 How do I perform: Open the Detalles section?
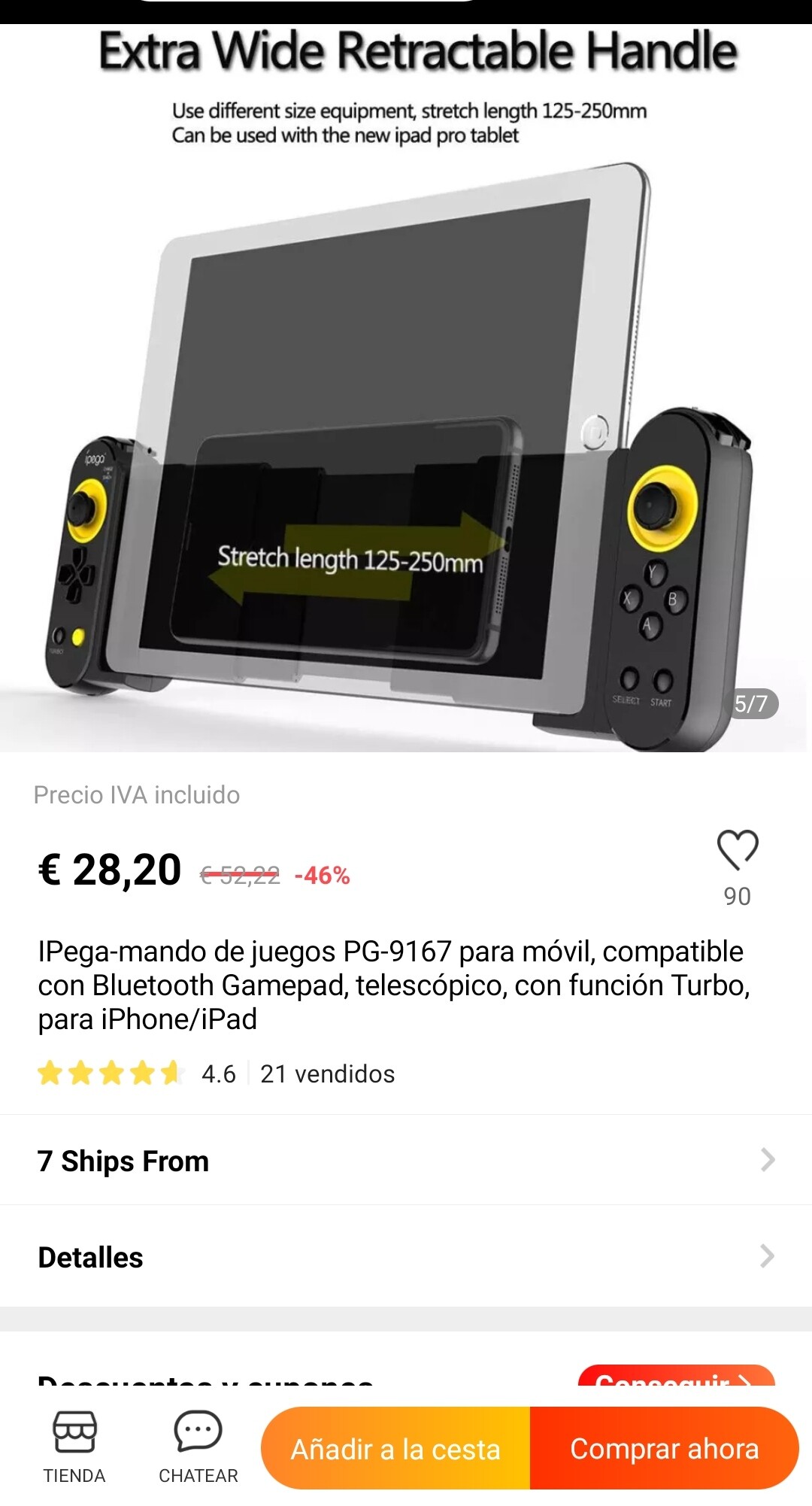point(406,1257)
